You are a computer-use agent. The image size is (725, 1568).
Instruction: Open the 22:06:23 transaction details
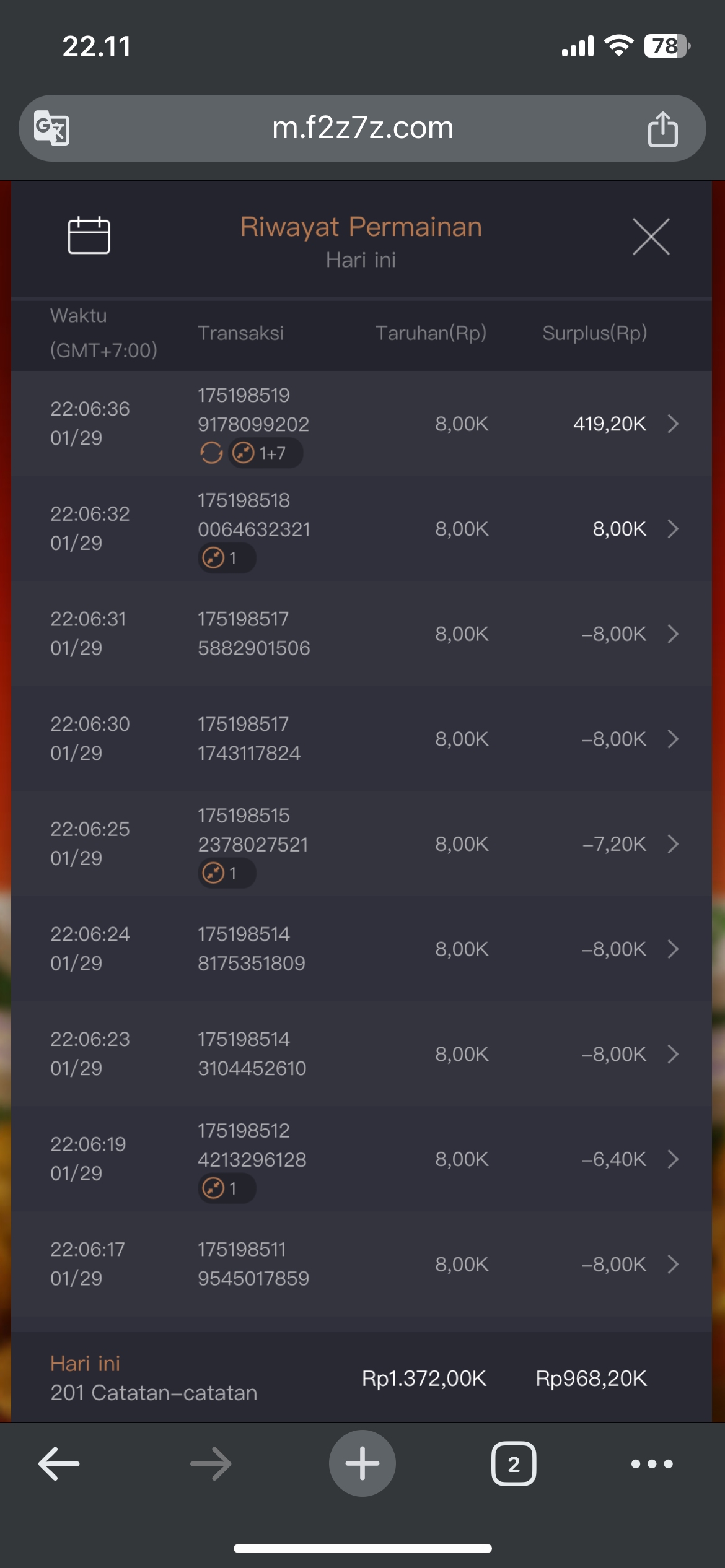click(x=673, y=1054)
